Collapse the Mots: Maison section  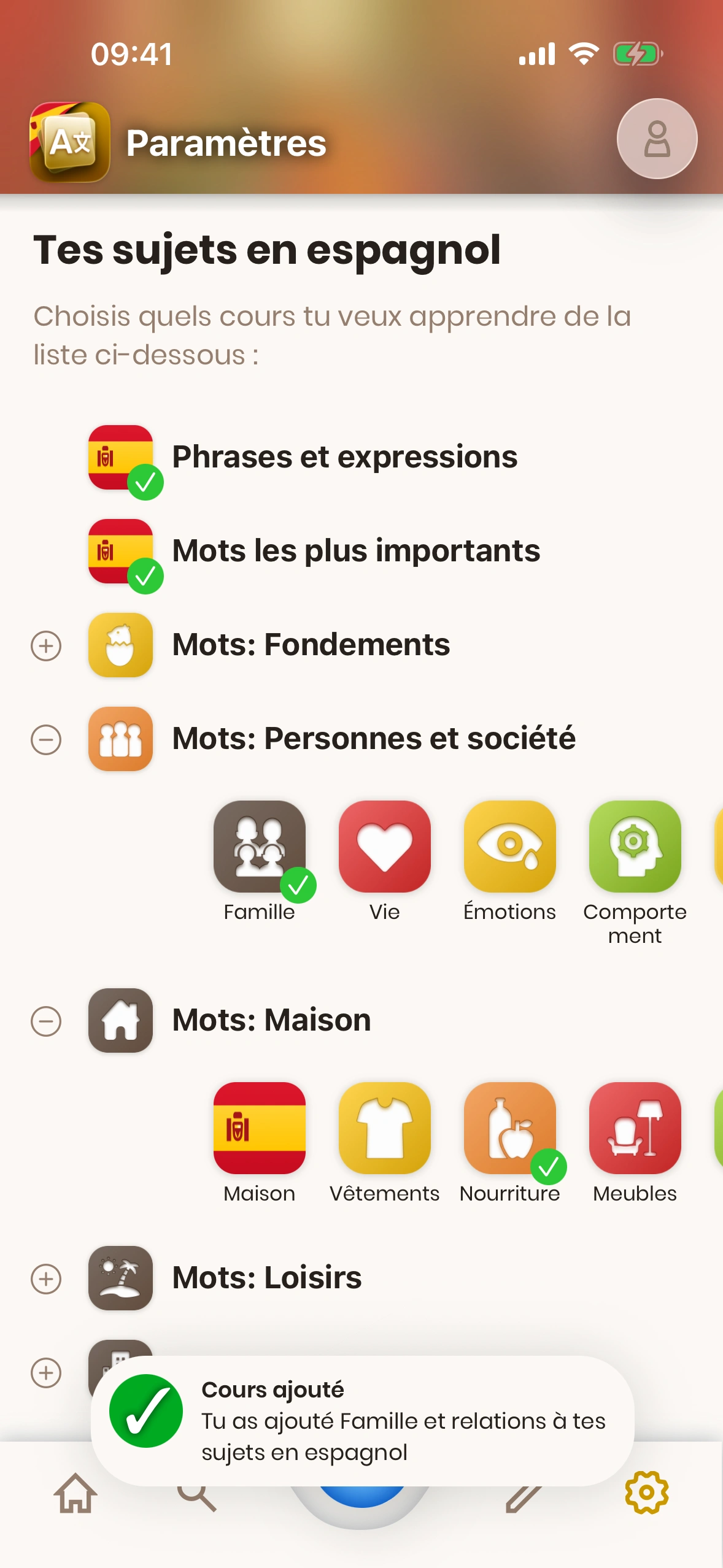[x=46, y=1021]
